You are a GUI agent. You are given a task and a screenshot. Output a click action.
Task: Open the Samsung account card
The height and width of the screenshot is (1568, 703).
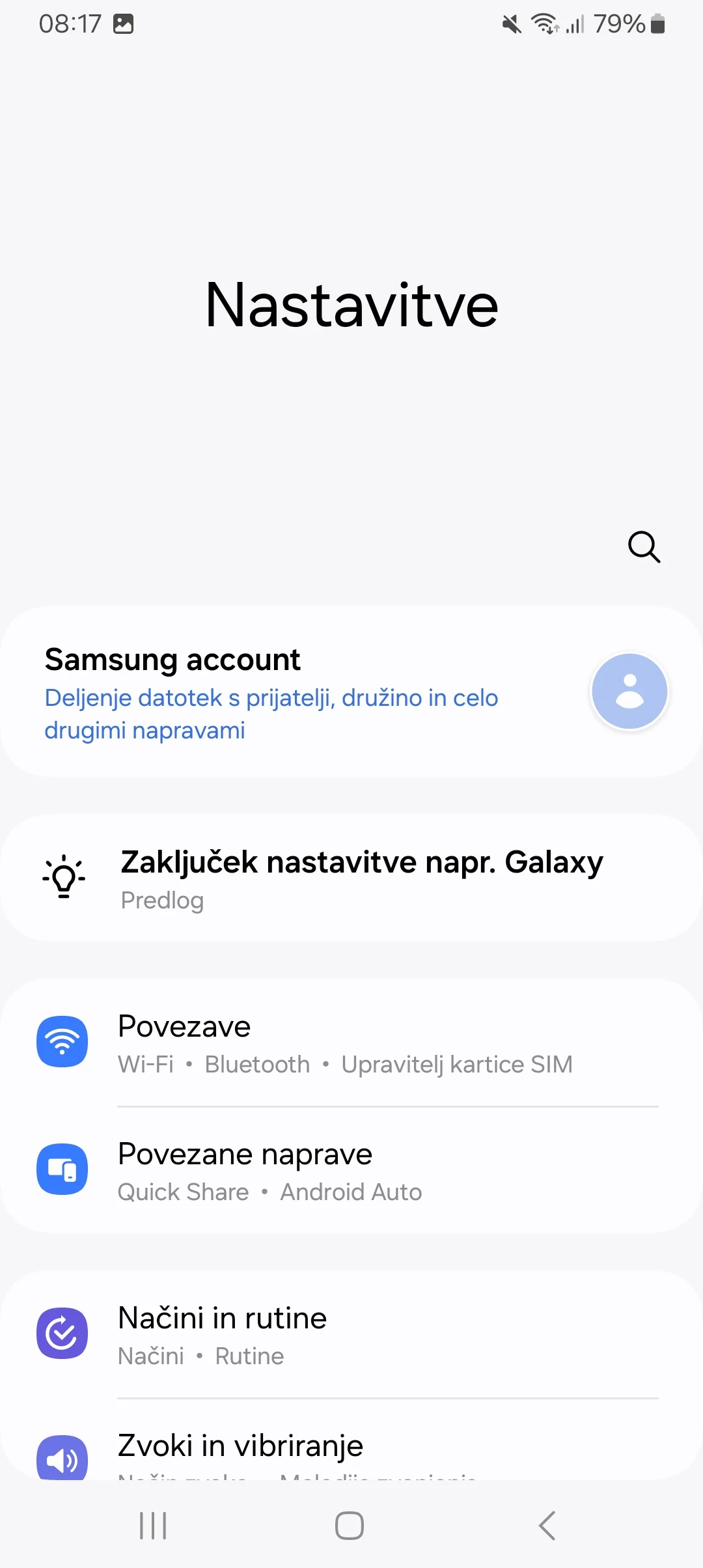351,692
